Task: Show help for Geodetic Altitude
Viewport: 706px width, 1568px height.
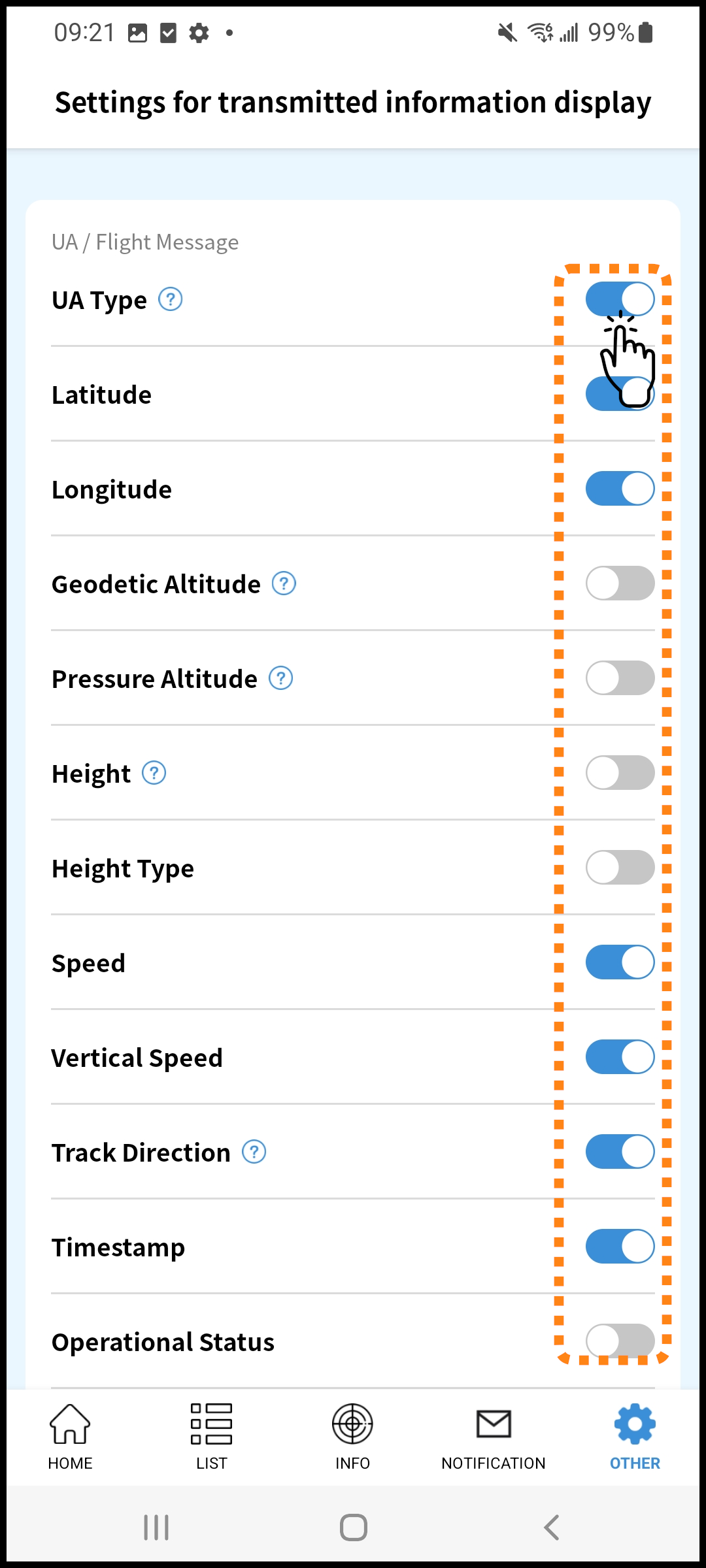Action: [284, 583]
